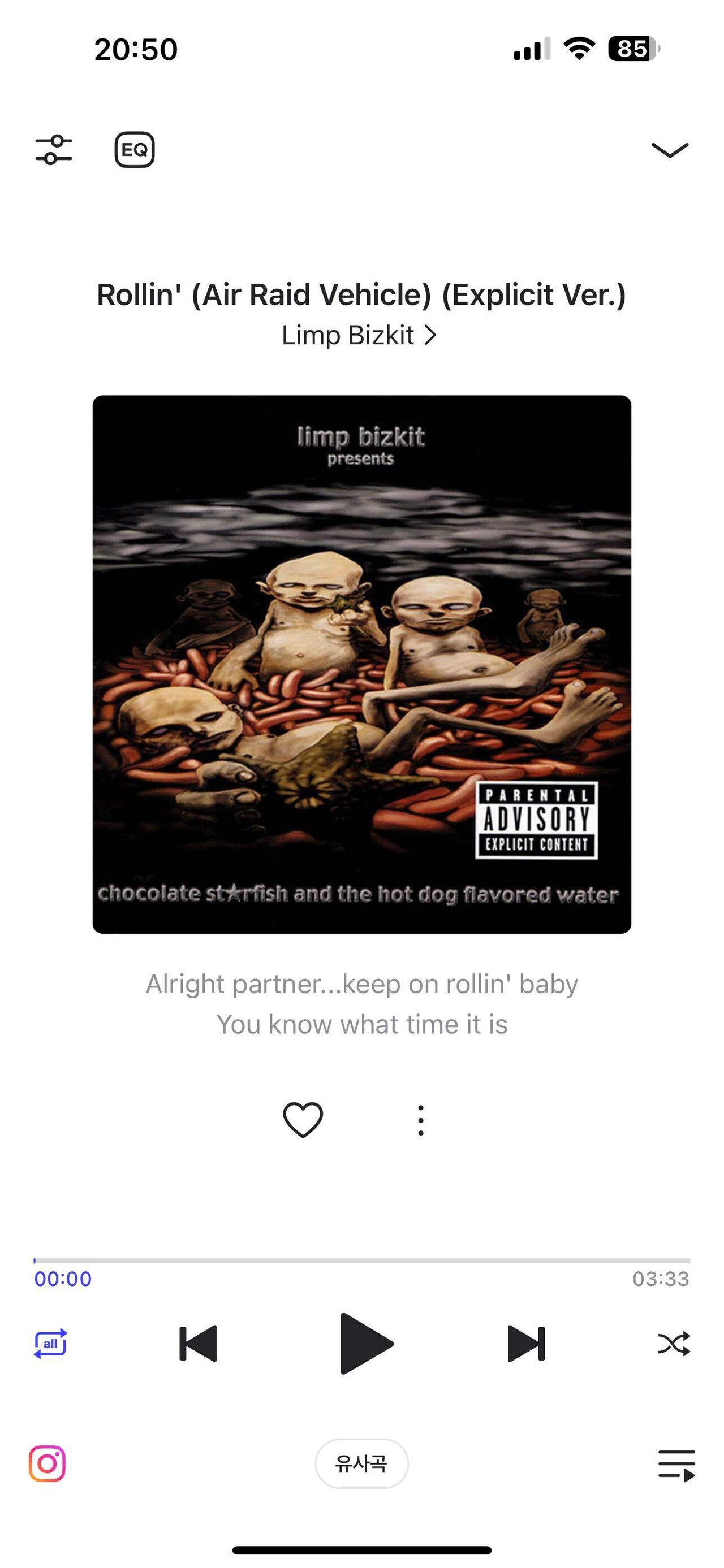The height and width of the screenshot is (1568, 724).
Task: Tap the playback progress bar
Action: (x=361, y=1261)
